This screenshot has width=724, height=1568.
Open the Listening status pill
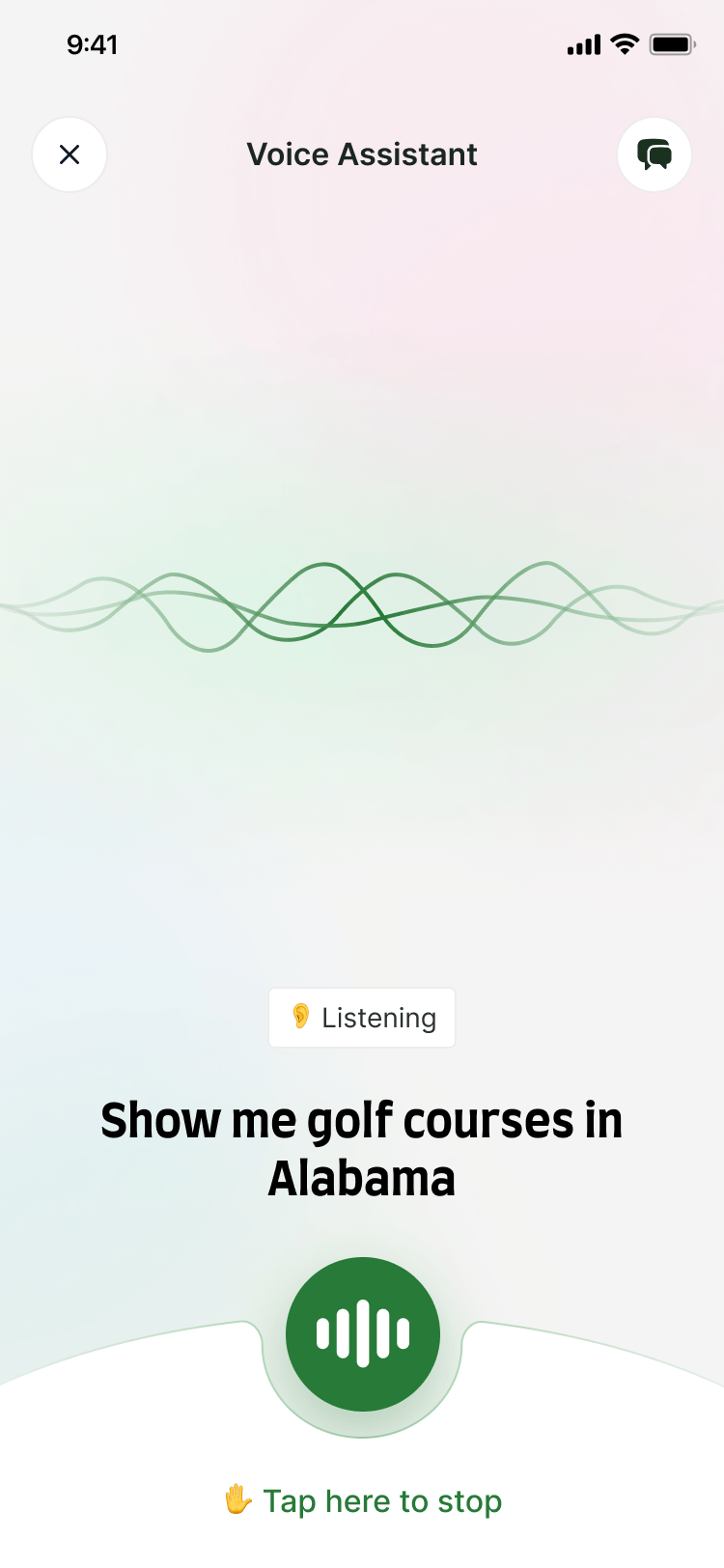(362, 1017)
